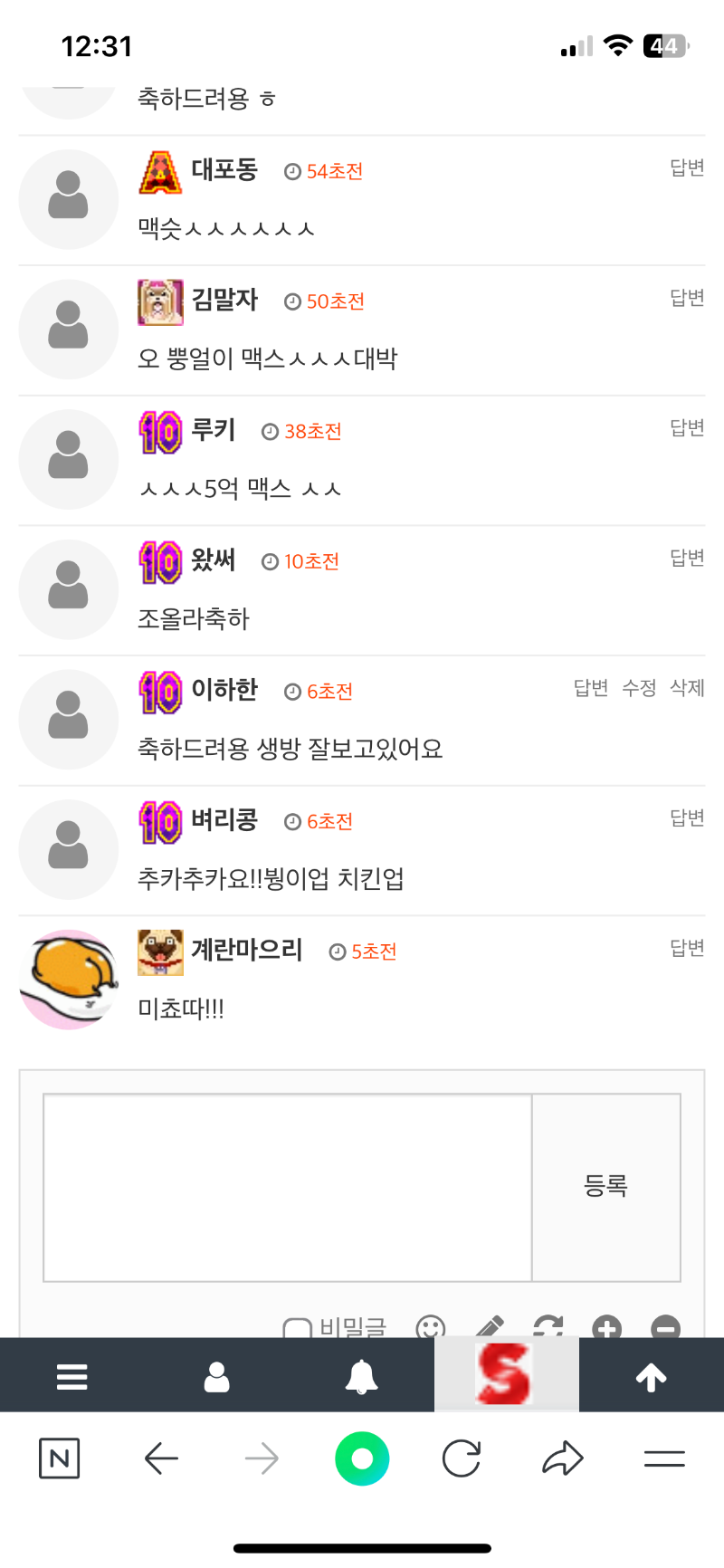Open the notifications bell
The height and width of the screenshot is (1568, 724).
point(362,1376)
